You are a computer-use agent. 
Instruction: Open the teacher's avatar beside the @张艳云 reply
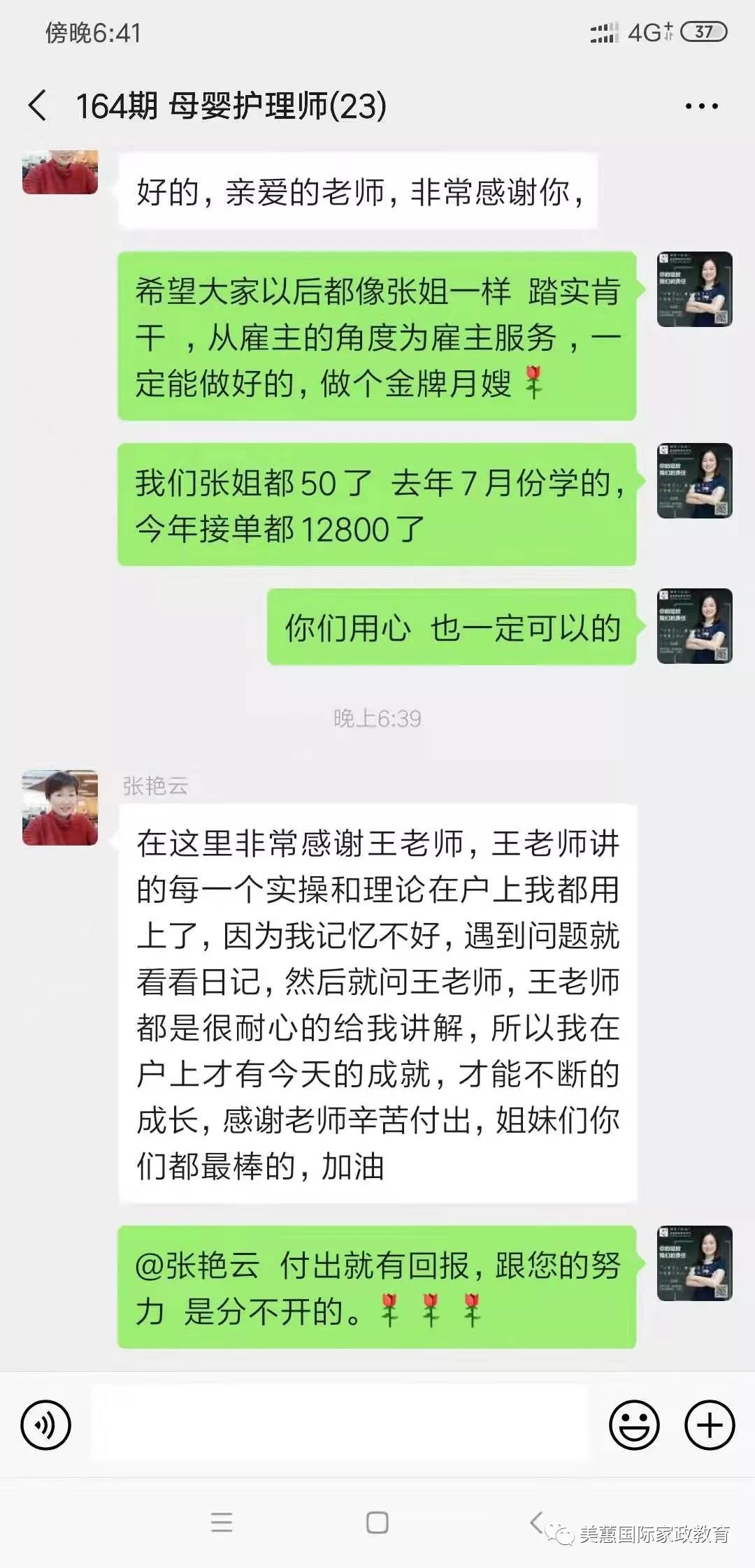[694, 1263]
